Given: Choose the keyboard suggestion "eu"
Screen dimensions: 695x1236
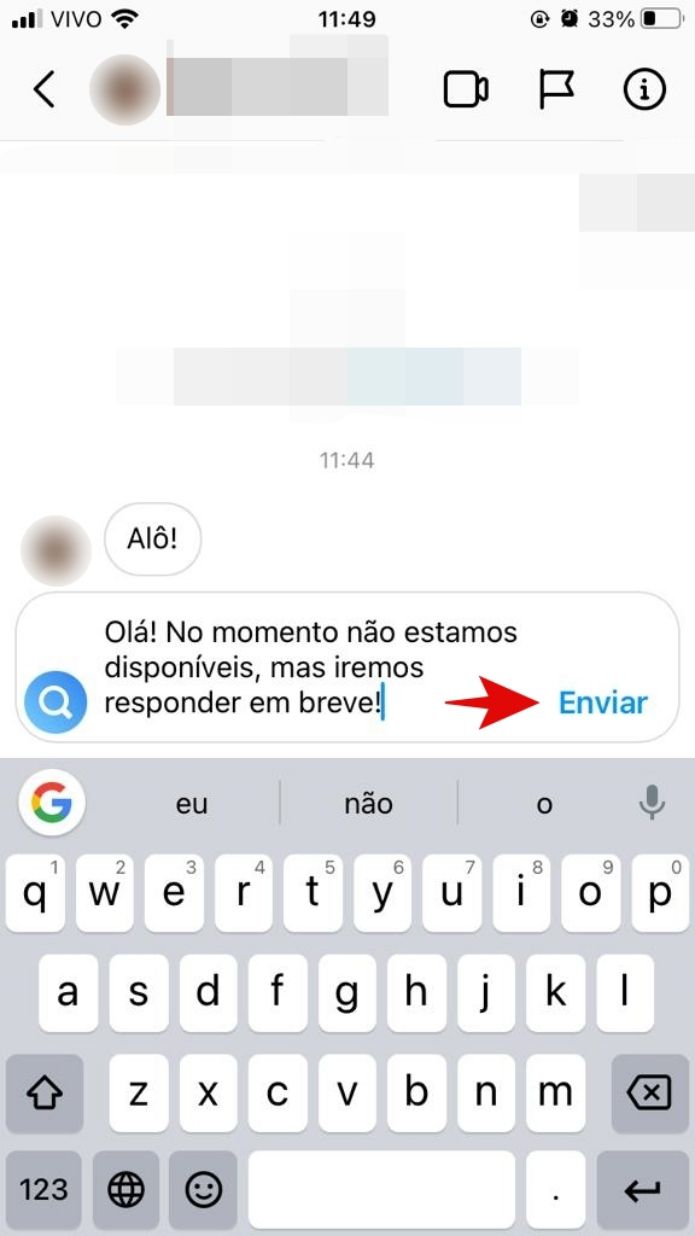Looking at the screenshot, I should click(x=191, y=803).
